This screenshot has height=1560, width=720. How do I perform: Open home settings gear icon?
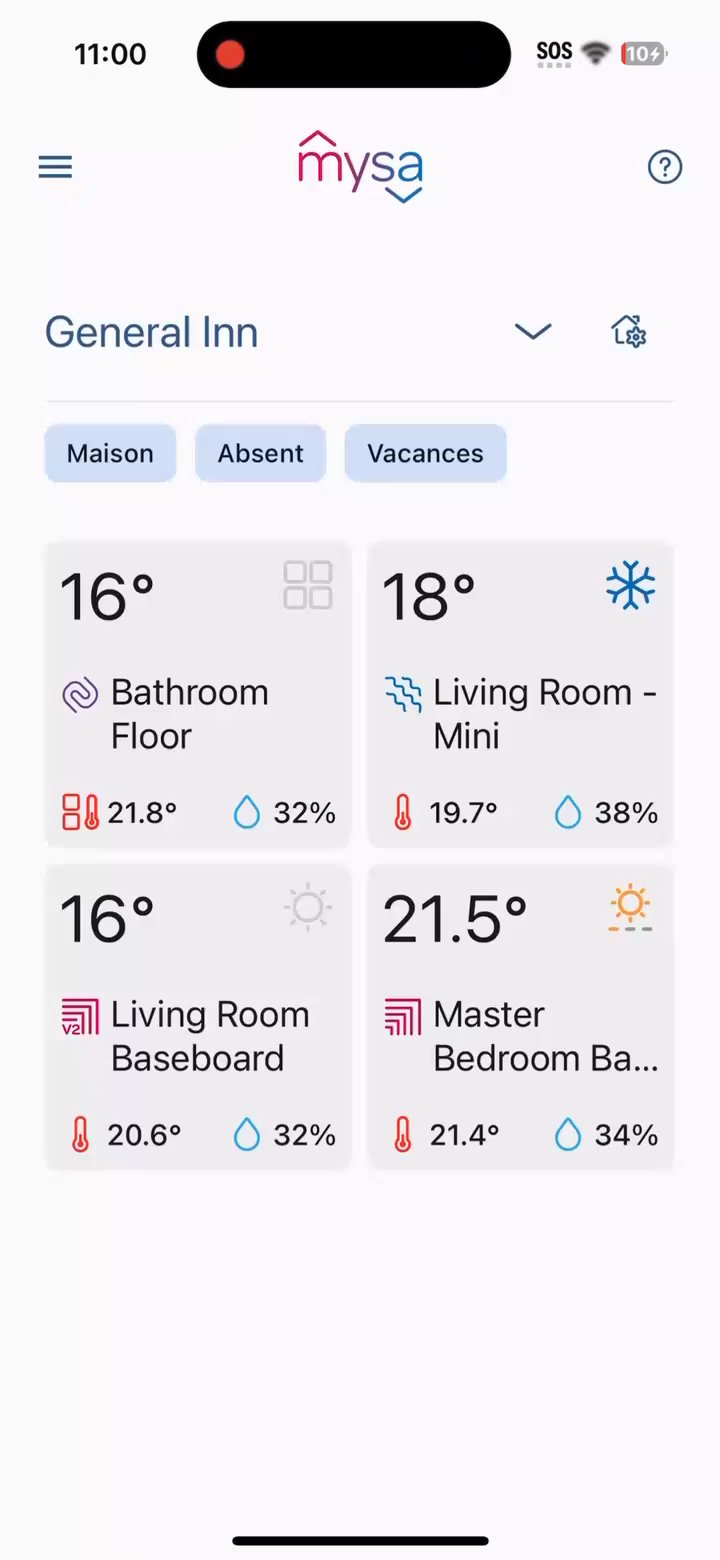click(629, 331)
